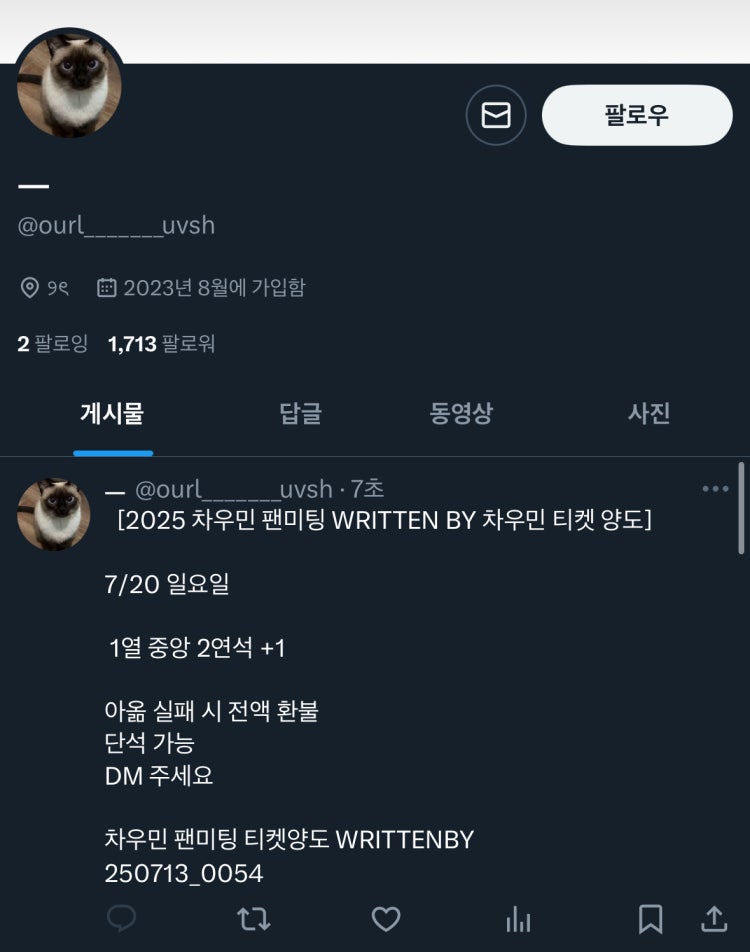This screenshot has width=750, height=952.
Task: Follow this account with the 팔로우 button
Action: point(637,115)
